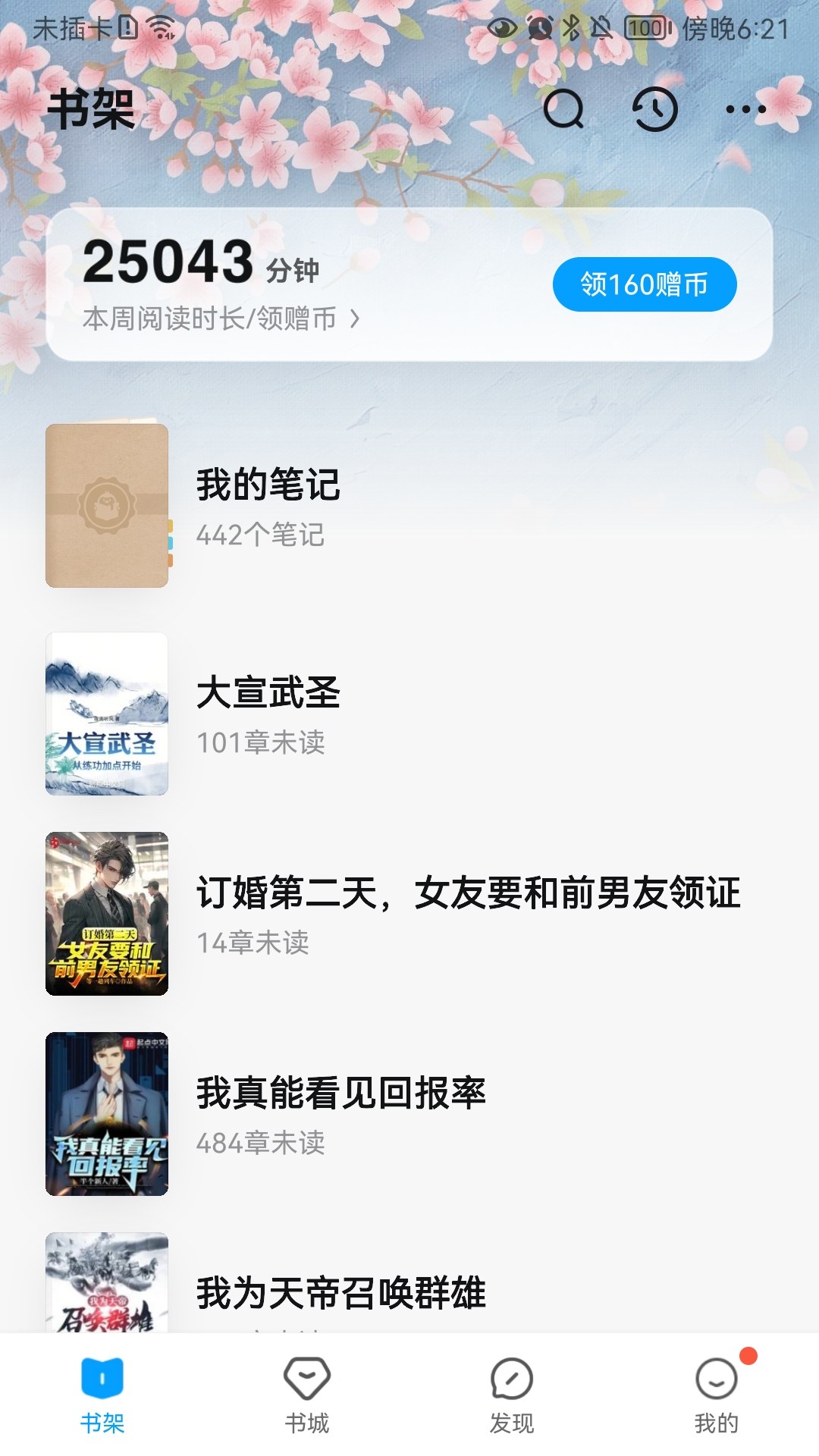Open the search icon in the top bar

click(563, 110)
